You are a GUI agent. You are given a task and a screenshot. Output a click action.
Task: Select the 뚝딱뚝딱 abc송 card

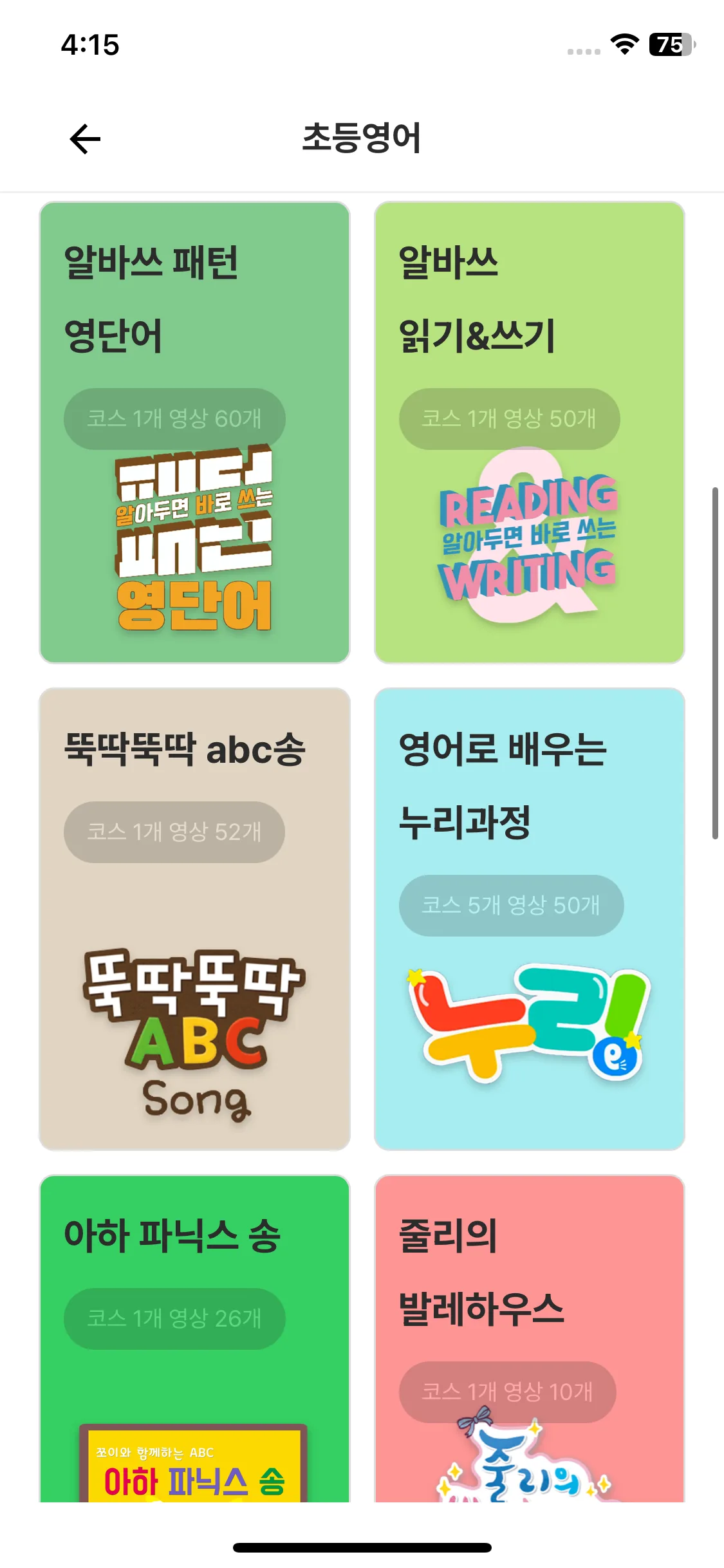click(194, 919)
